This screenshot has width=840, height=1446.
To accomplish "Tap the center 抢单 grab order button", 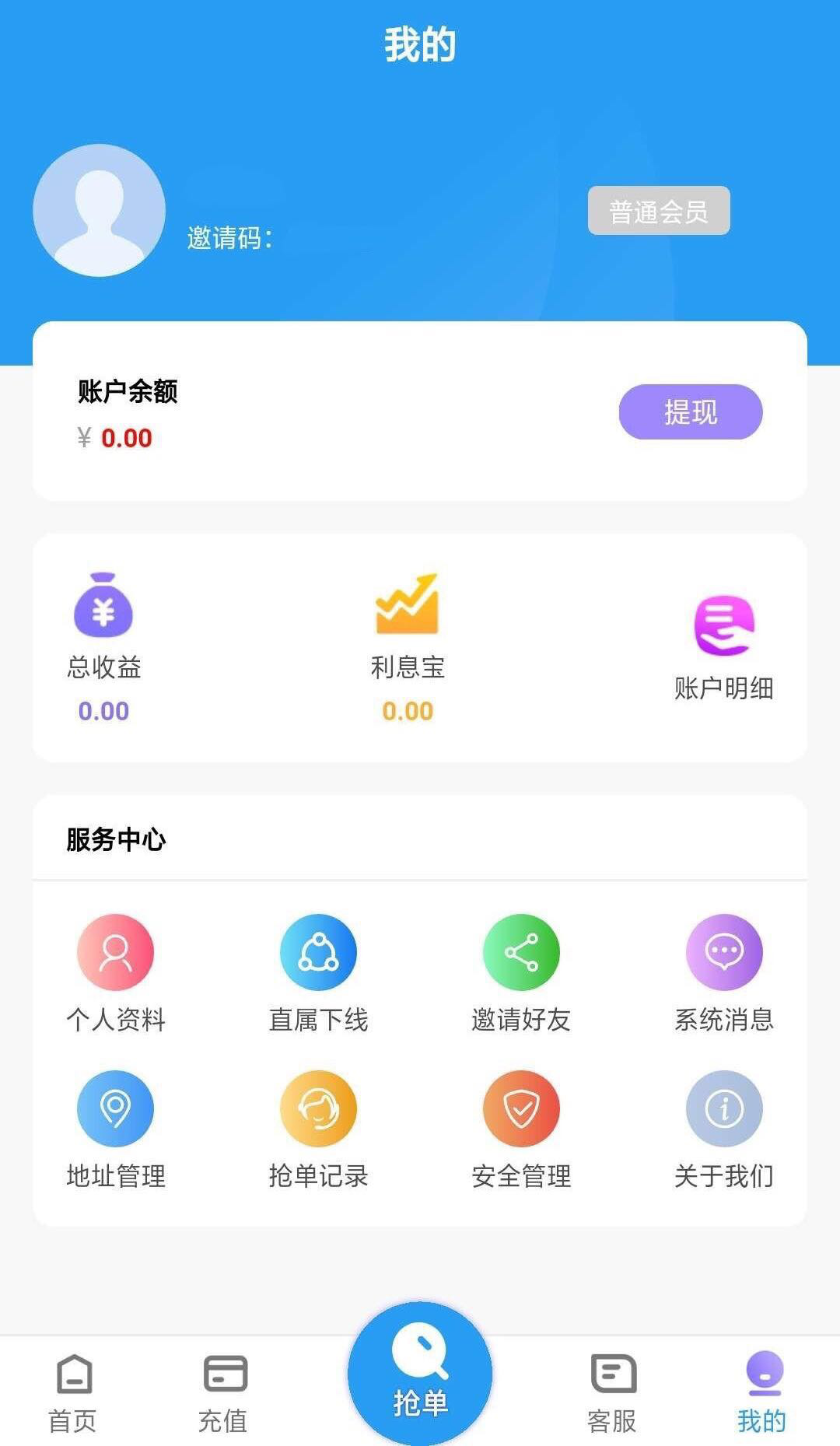I will pyautogui.click(x=420, y=1374).
